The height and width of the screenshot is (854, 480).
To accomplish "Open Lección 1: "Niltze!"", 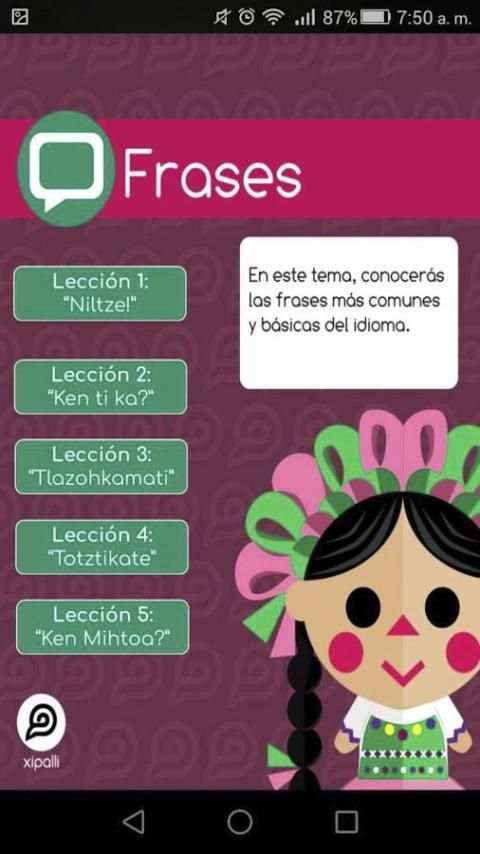I will click(100, 293).
